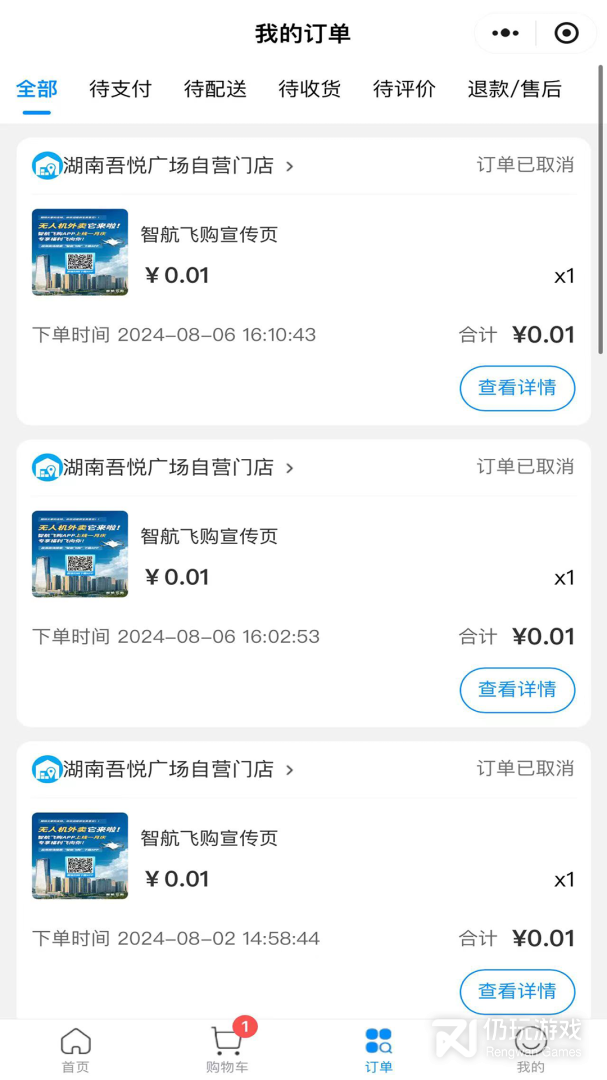
Task: Open the 购物车 shopping cart
Action: [227, 1050]
